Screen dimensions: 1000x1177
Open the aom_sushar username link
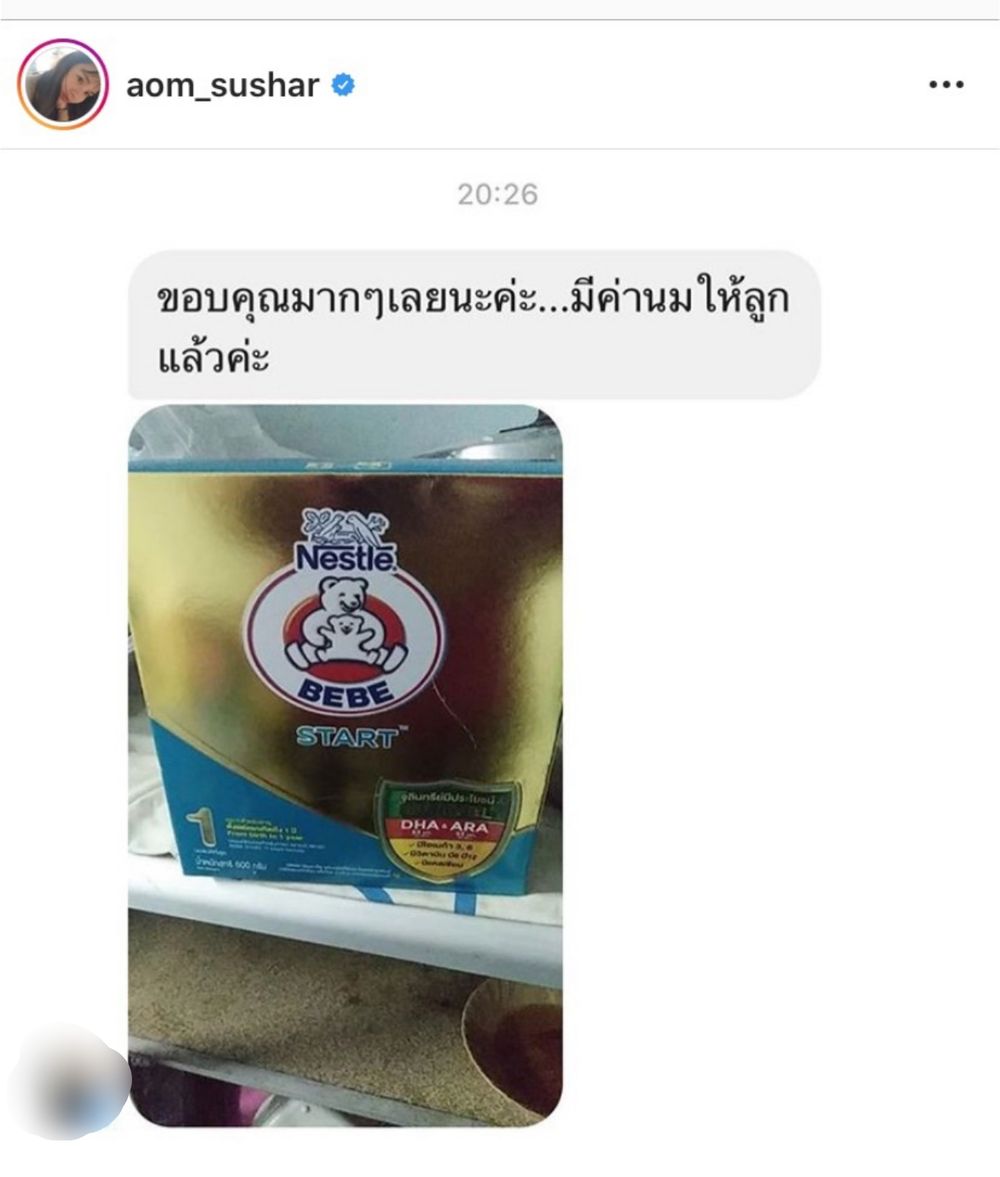[222, 86]
